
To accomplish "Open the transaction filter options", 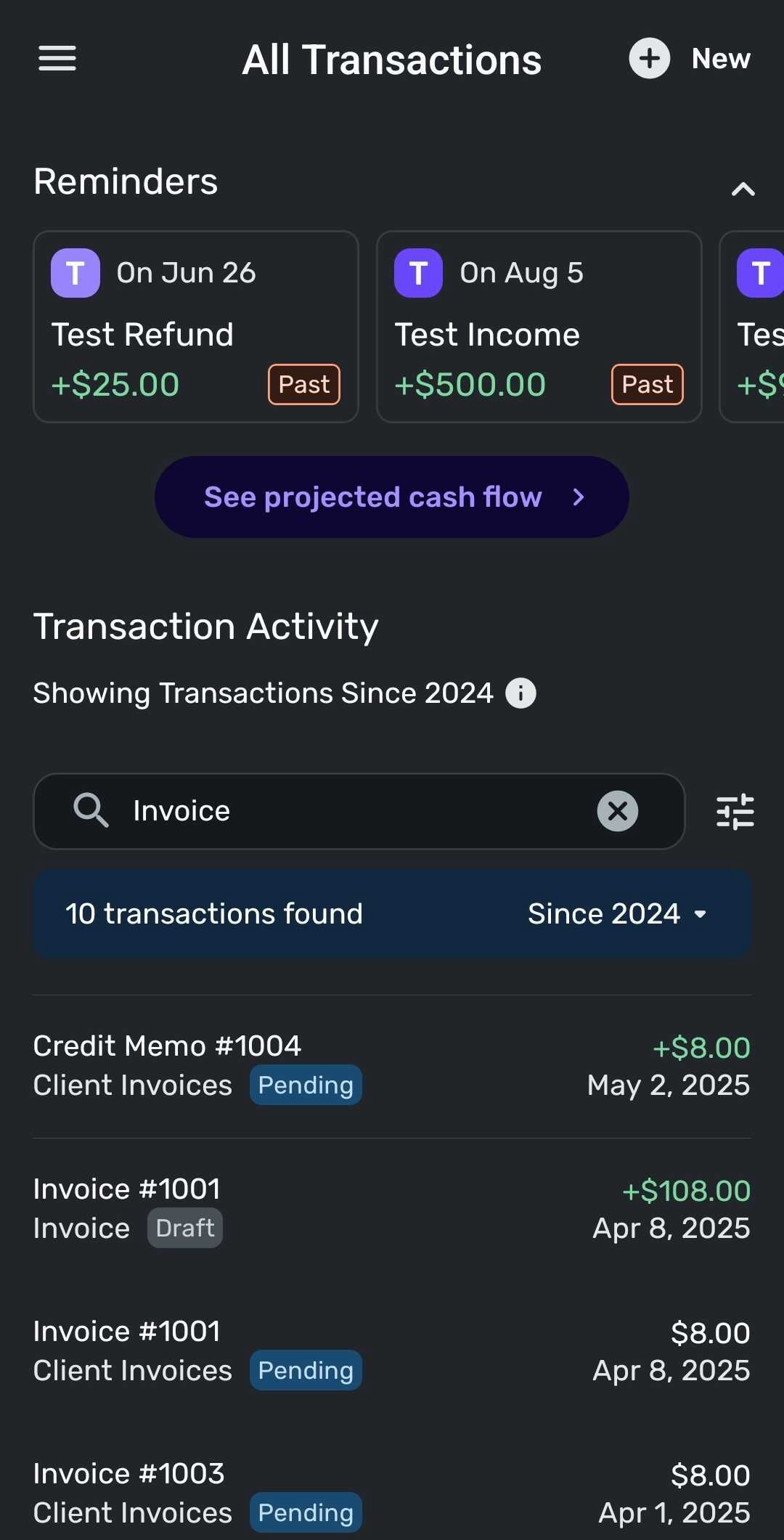I will tap(735, 811).
